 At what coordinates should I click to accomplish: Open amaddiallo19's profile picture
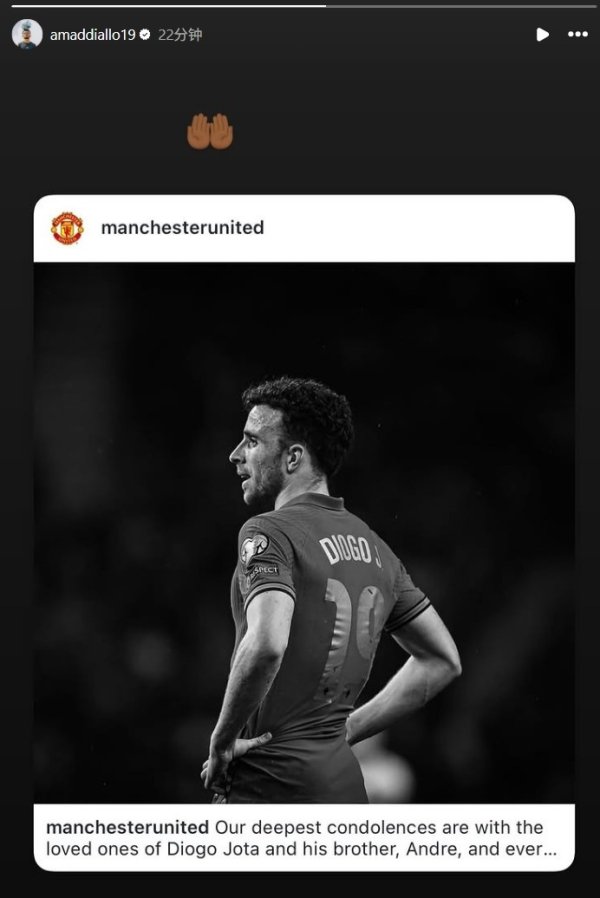pyautogui.click(x=27, y=34)
